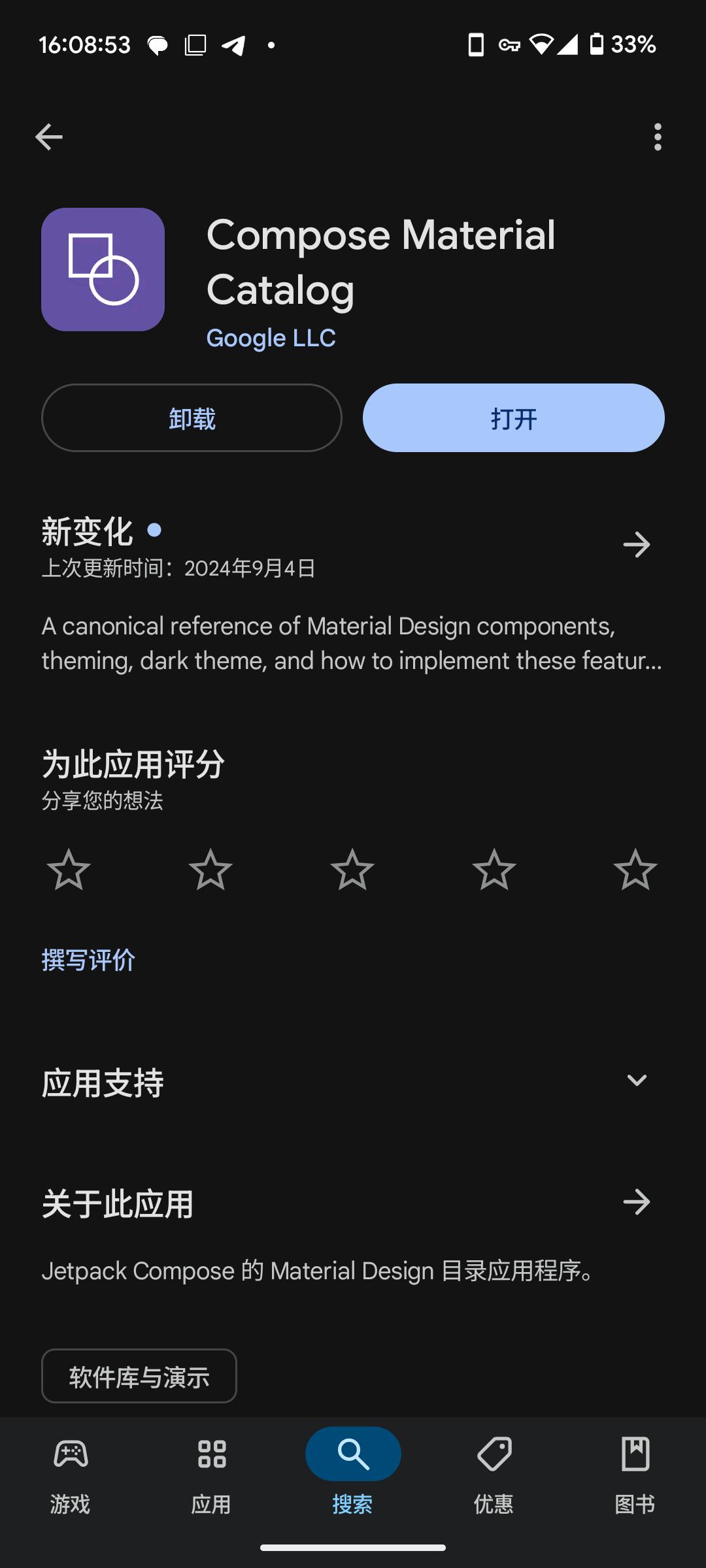The height and width of the screenshot is (1568, 706).
Task: Rate the app five stars
Action: point(635,870)
